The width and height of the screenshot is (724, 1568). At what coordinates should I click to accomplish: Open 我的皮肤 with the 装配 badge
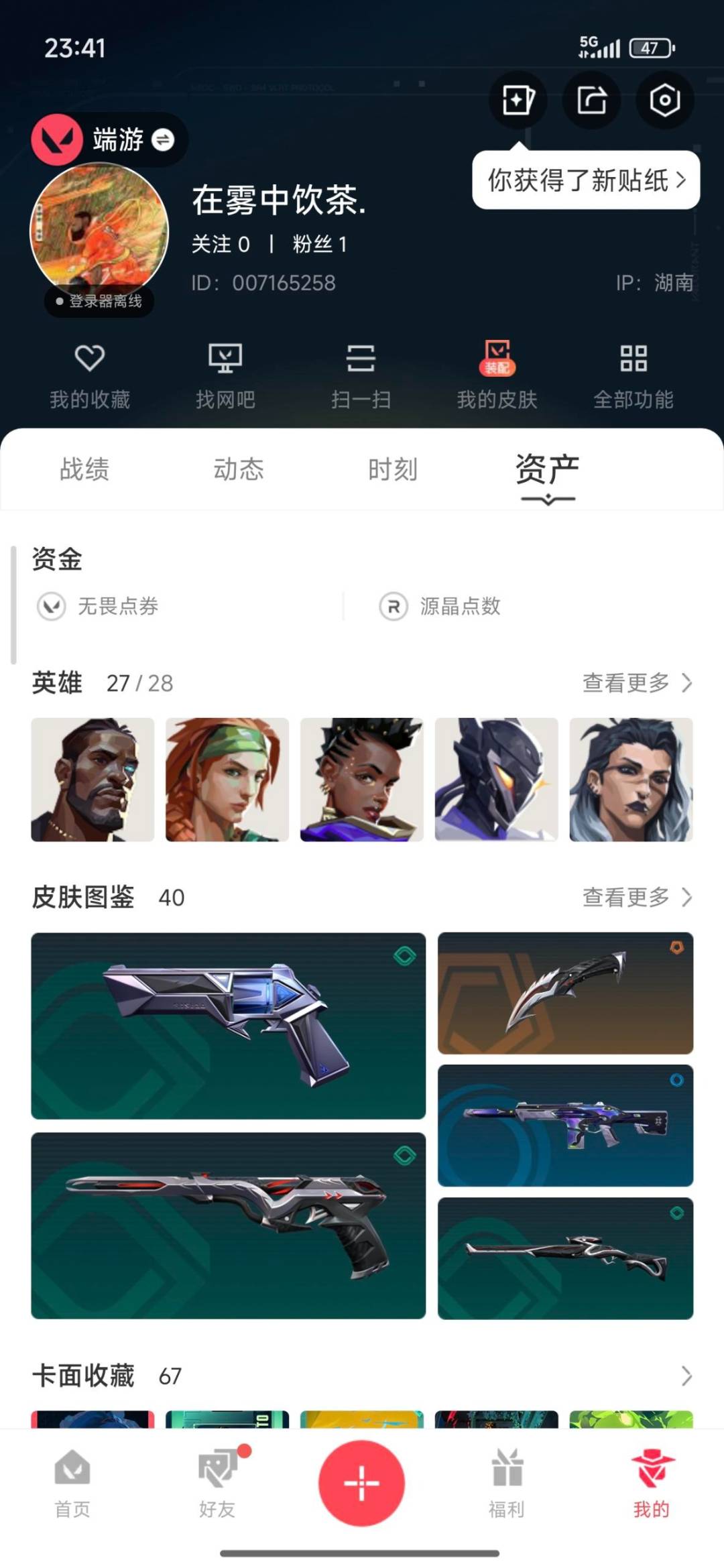(x=496, y=375)
